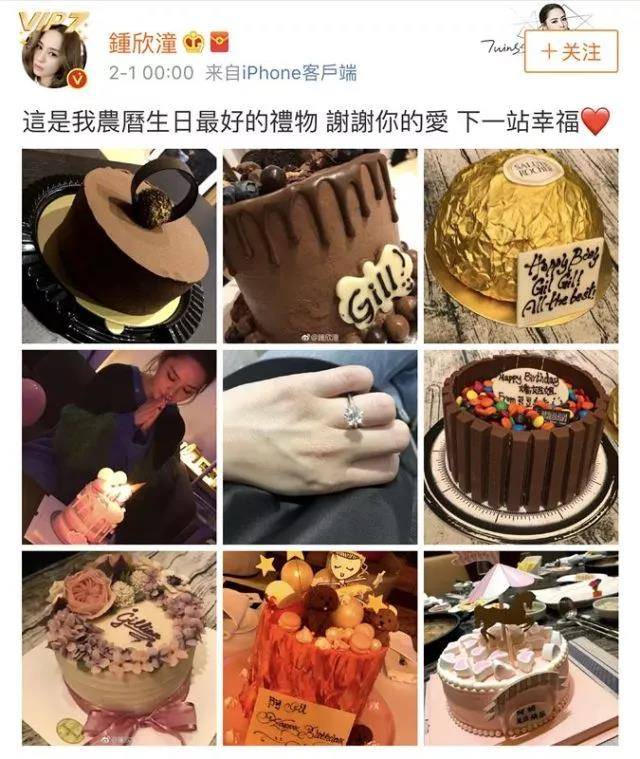This screenshot has width=640, height=759.
Task: Enlarge the diamond ring photo
Action: point(319,446)
